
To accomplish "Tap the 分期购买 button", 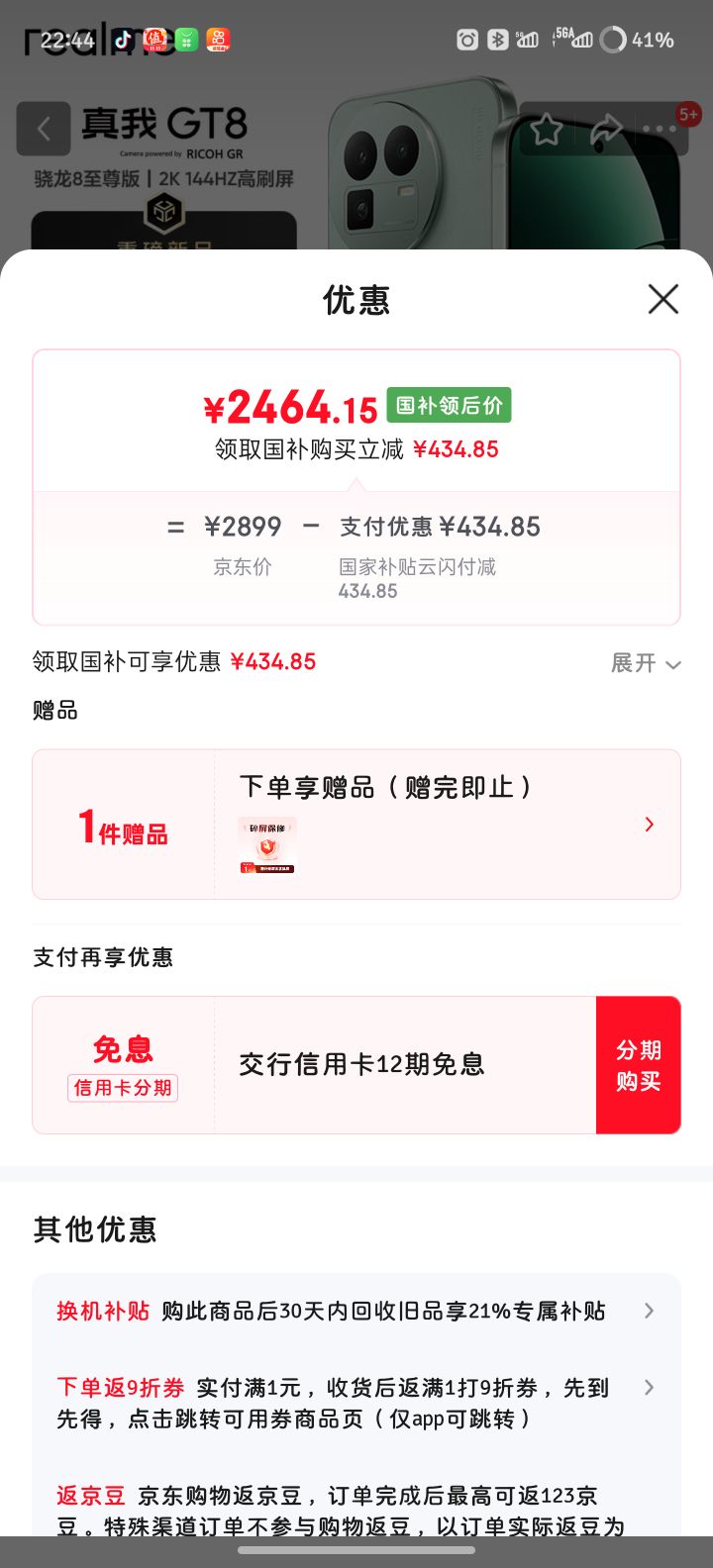I will (638, 1064).
